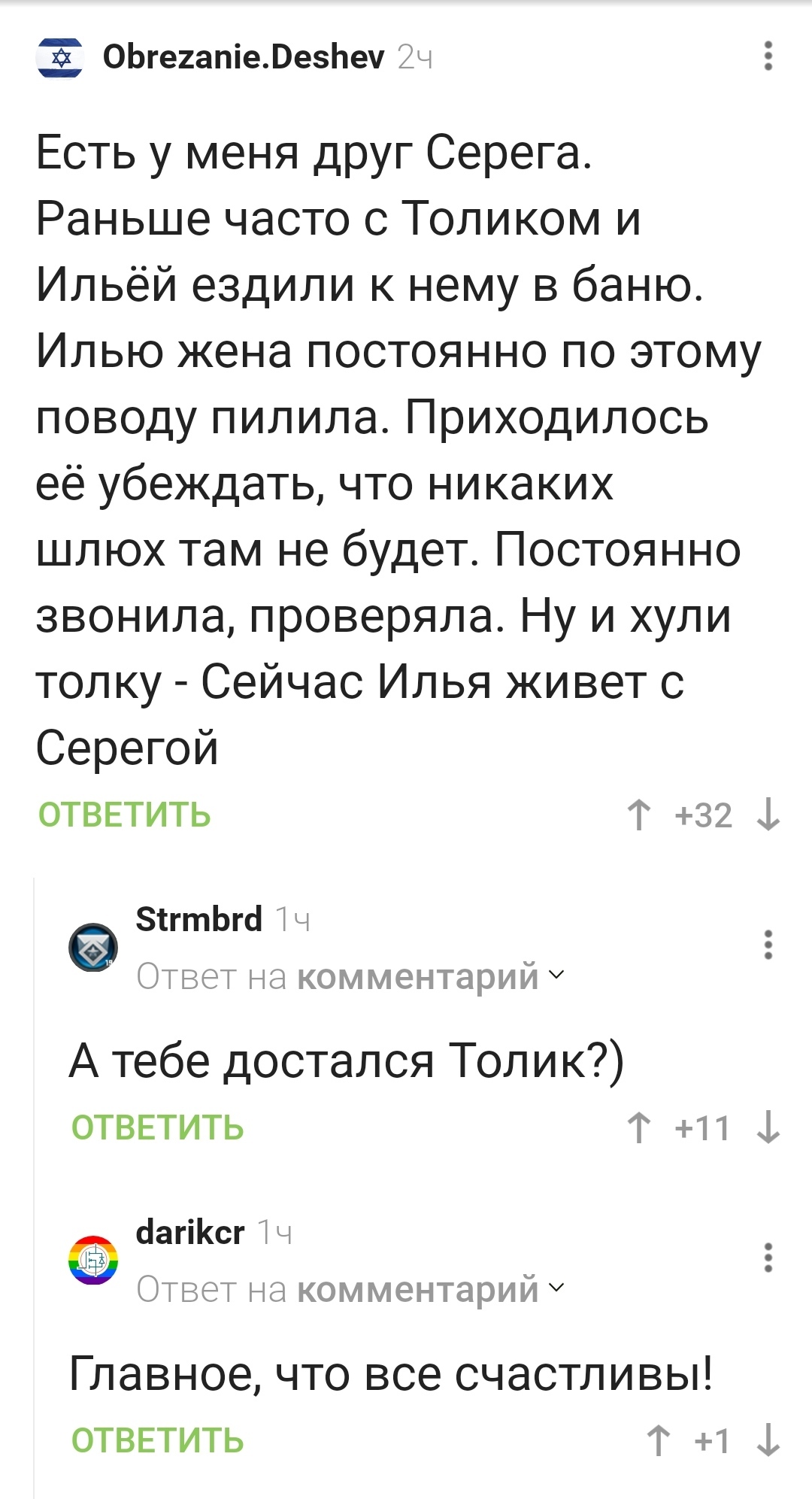The image size is (812, 1499).
Task: Downvote Obrezanie.Deshev's comment
Action: (768, 815)
